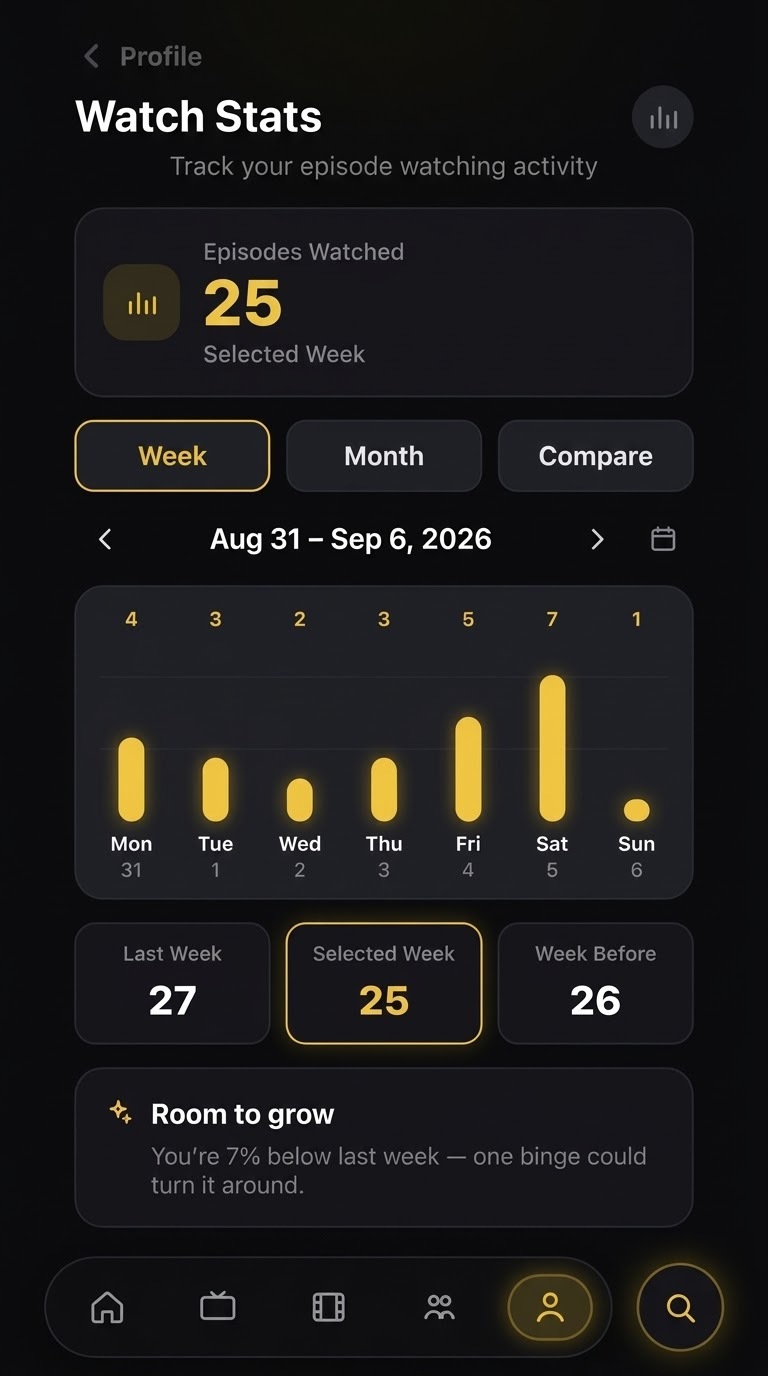Go to the previous week
768x1376 pixels.
pyautogui.click(x=105, y=540)
